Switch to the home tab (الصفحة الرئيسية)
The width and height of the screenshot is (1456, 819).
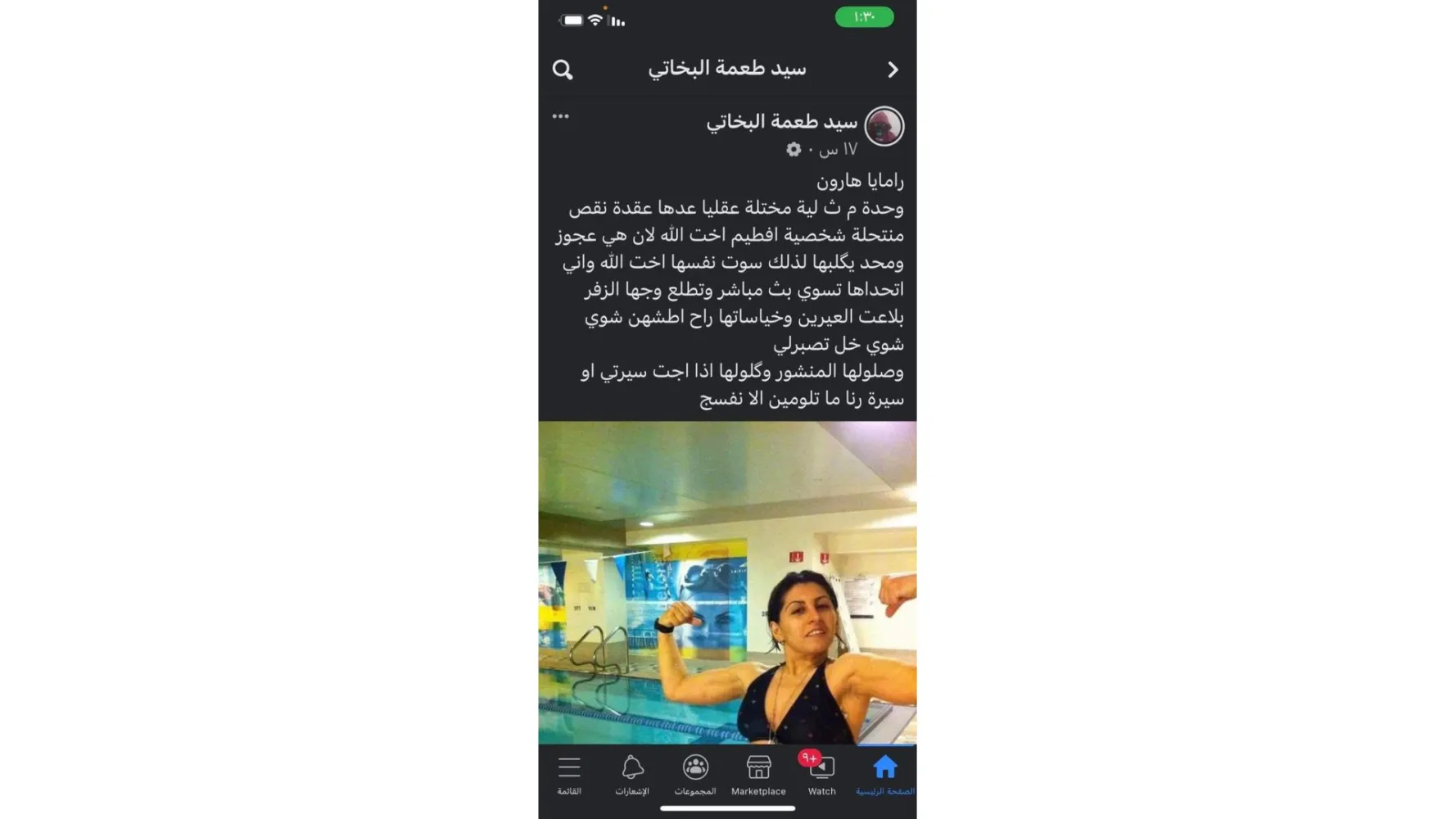pos(884,775)
